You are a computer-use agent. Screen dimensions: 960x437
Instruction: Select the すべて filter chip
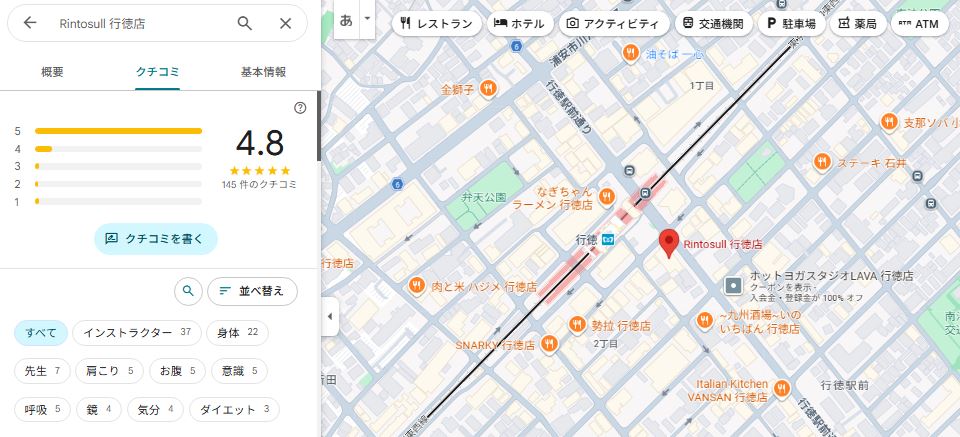pos(41,333)
